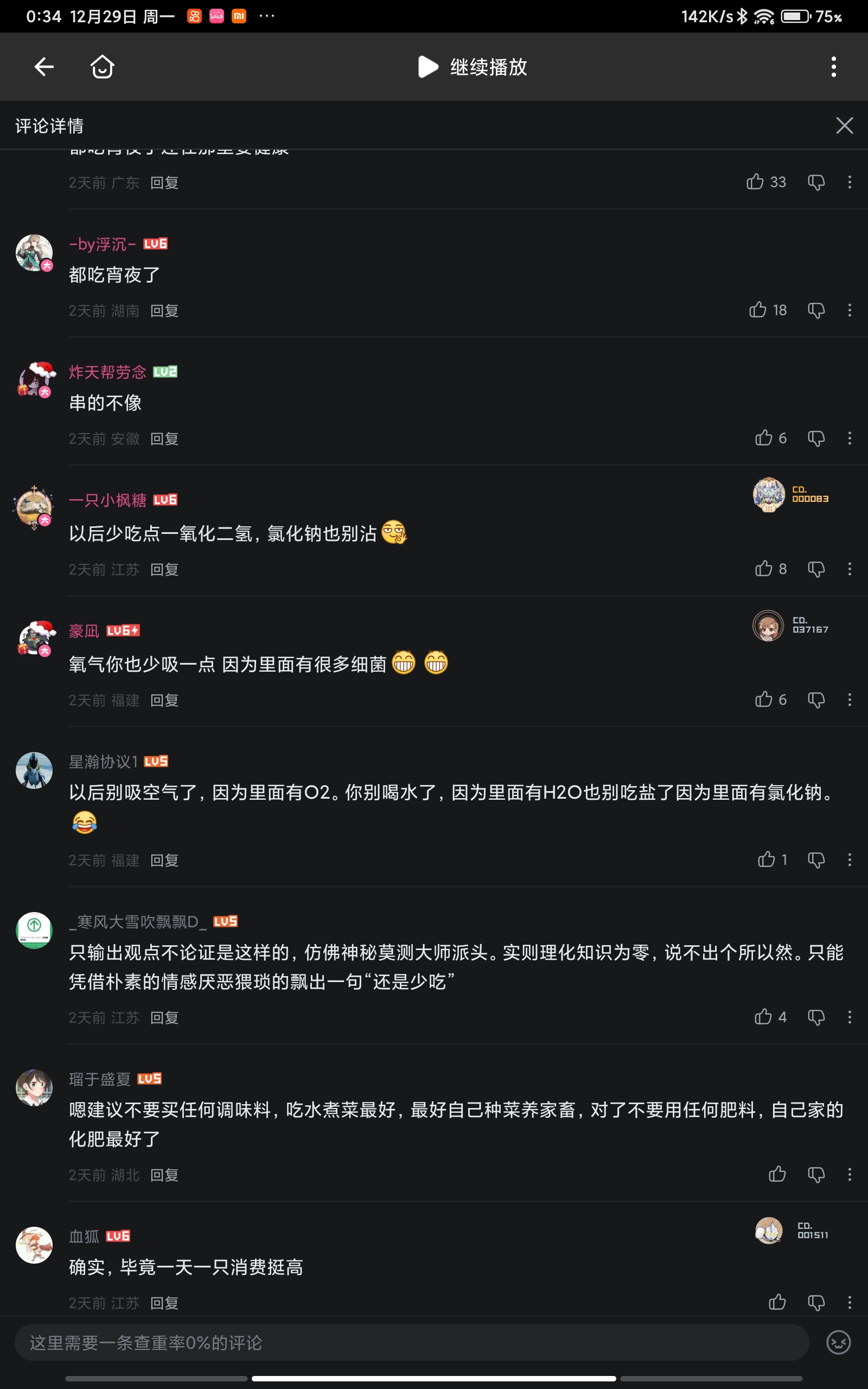Dislike 炸天帮劳念's comment 串的不像
Image resolution: width=868 pixels, height=1389 pixels.
[815, 438]
